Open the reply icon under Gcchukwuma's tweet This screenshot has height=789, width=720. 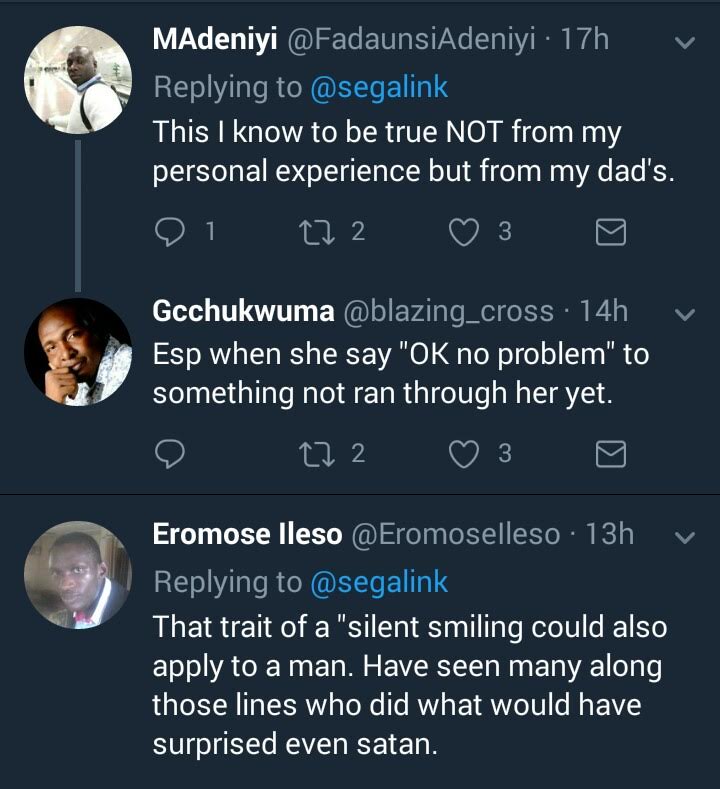tap(172, 452)
